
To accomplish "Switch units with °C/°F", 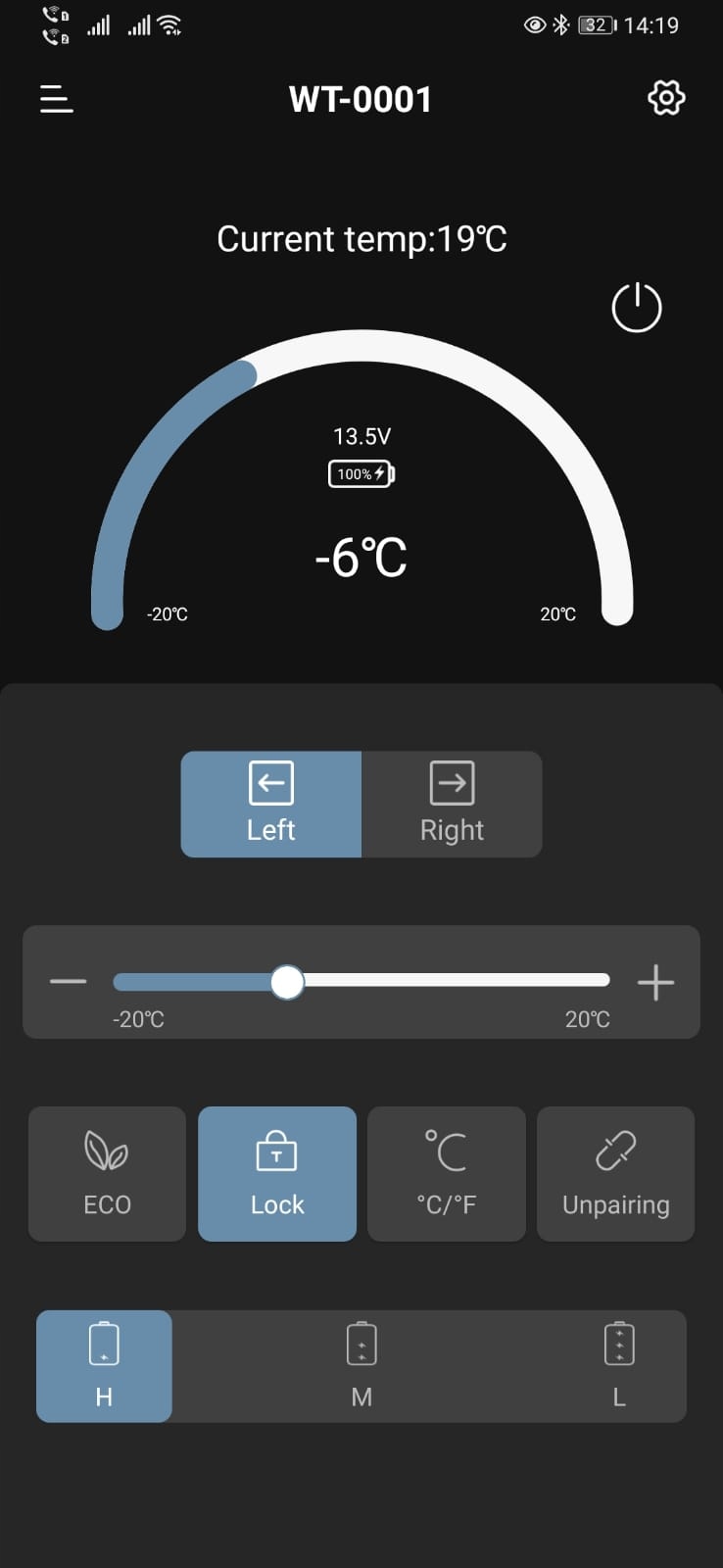I will click(447, 1174).
